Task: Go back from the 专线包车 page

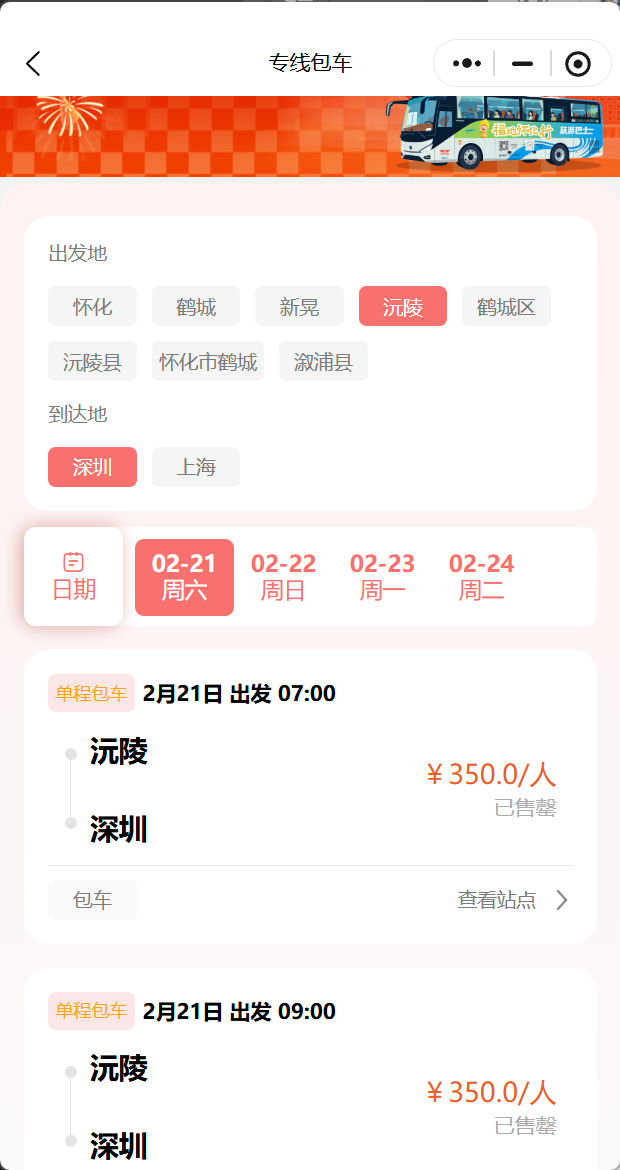Action: click(33, 64)
